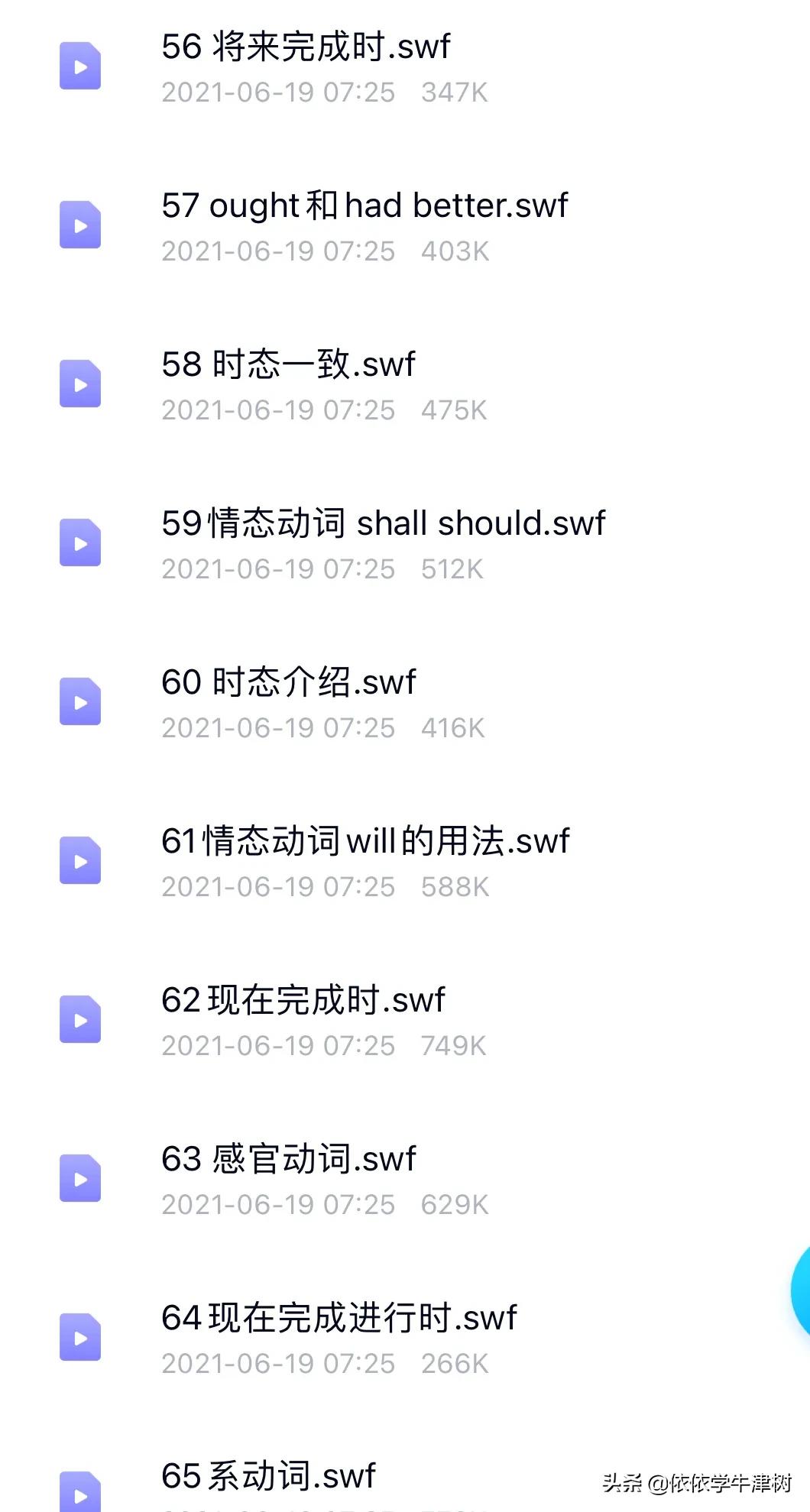The height and width of the screenshot is (1512, 810).
Task: Tap the file icon beside 57 ought 和 had better.swf
Action: pyautogui.click(x=79, y=225)
